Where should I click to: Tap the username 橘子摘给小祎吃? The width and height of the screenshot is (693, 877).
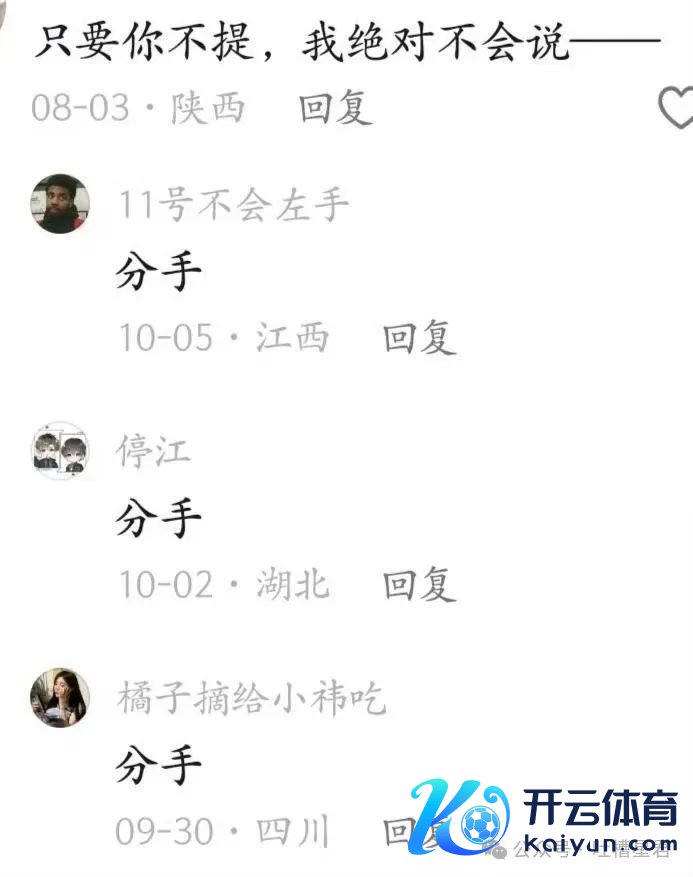tap(252, 698)
